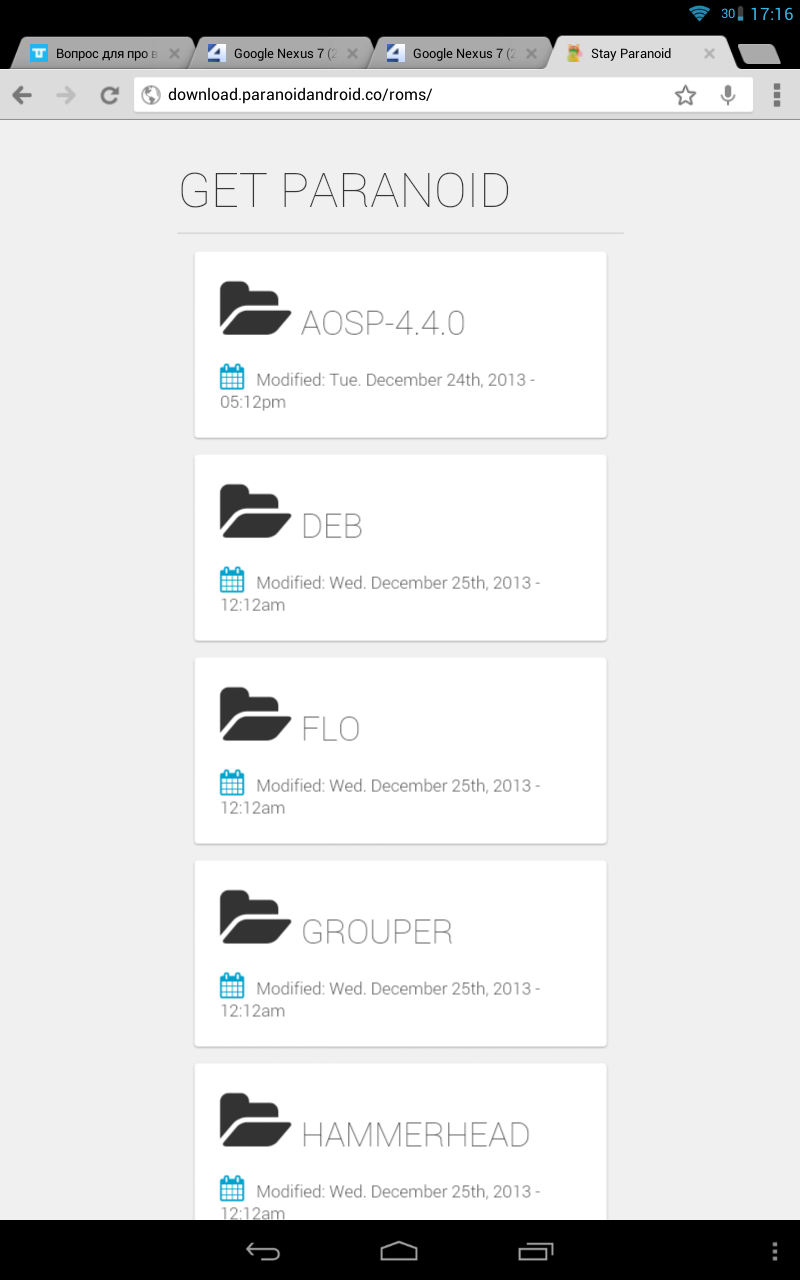The width and height of the screenshot is (800, 1280).
Task: Close the Вопрос для про tab
Action: (x=174, y=54)
